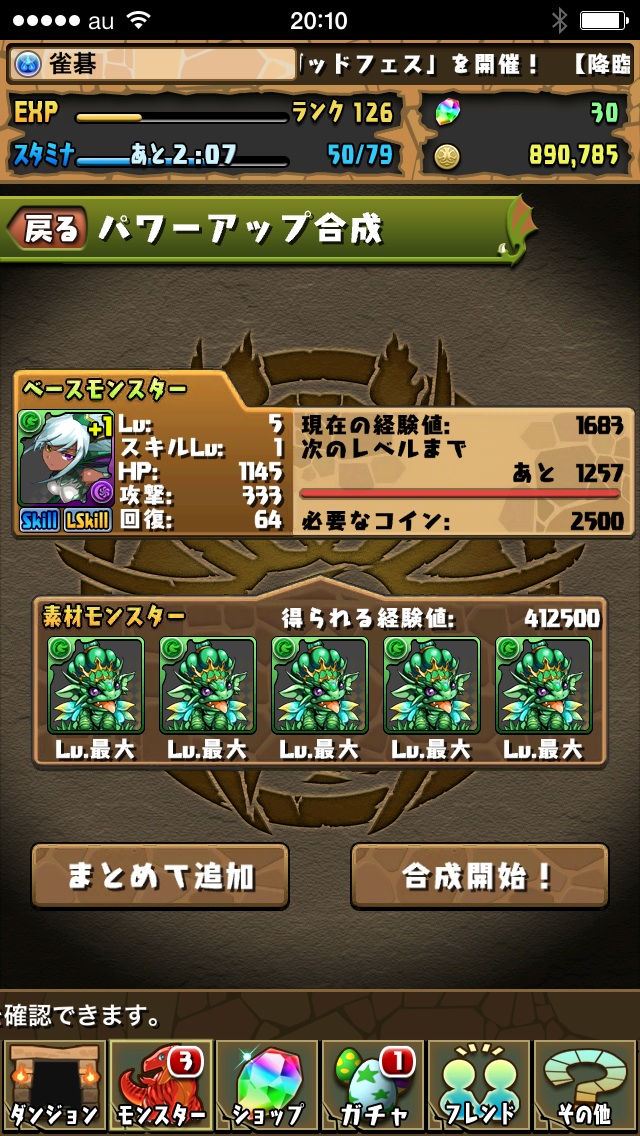The width and height of the screenshot is (640, 1136).
Task: Go back with the 戻る button
Action: tap(48, 229)
